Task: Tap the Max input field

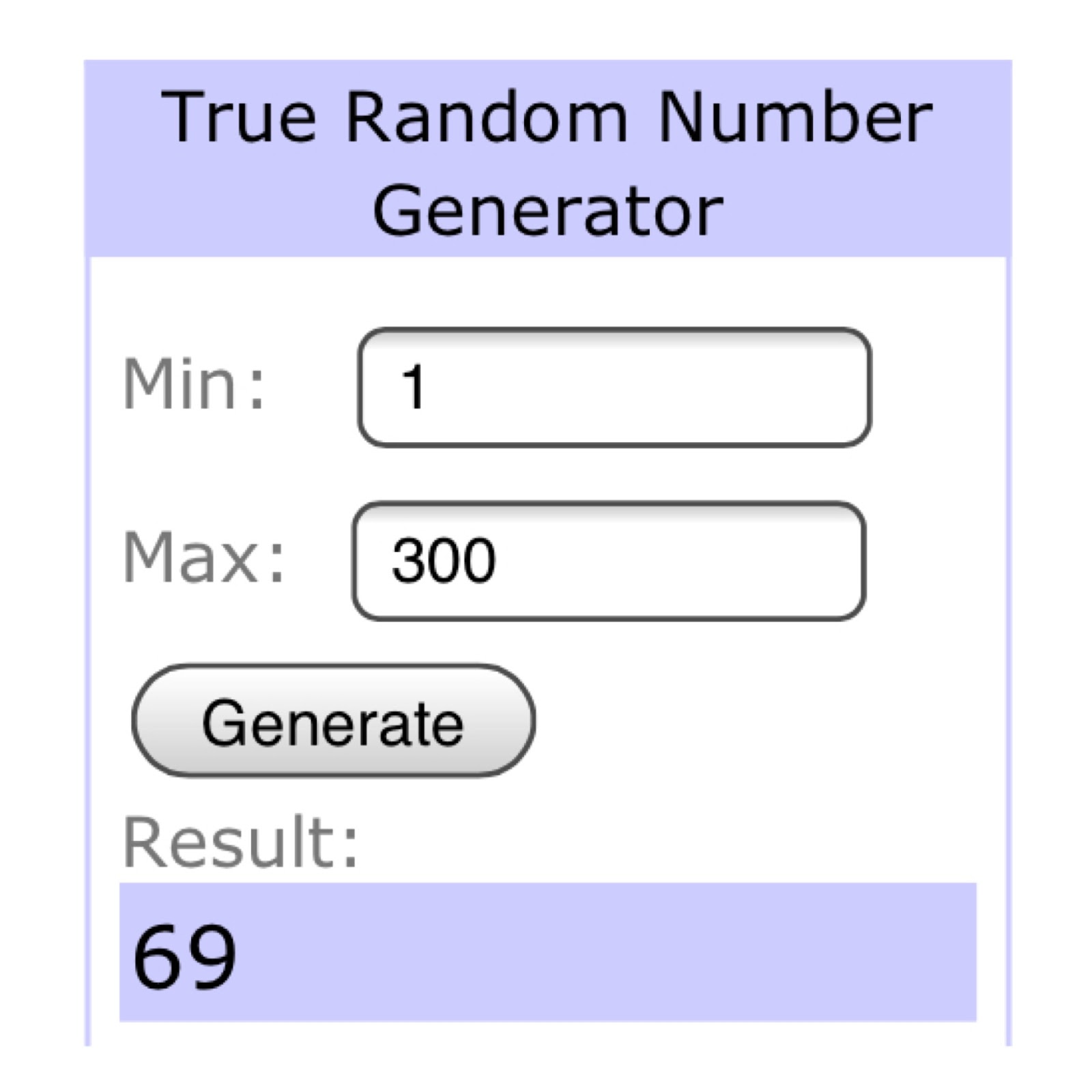Action: coord(609,561)
